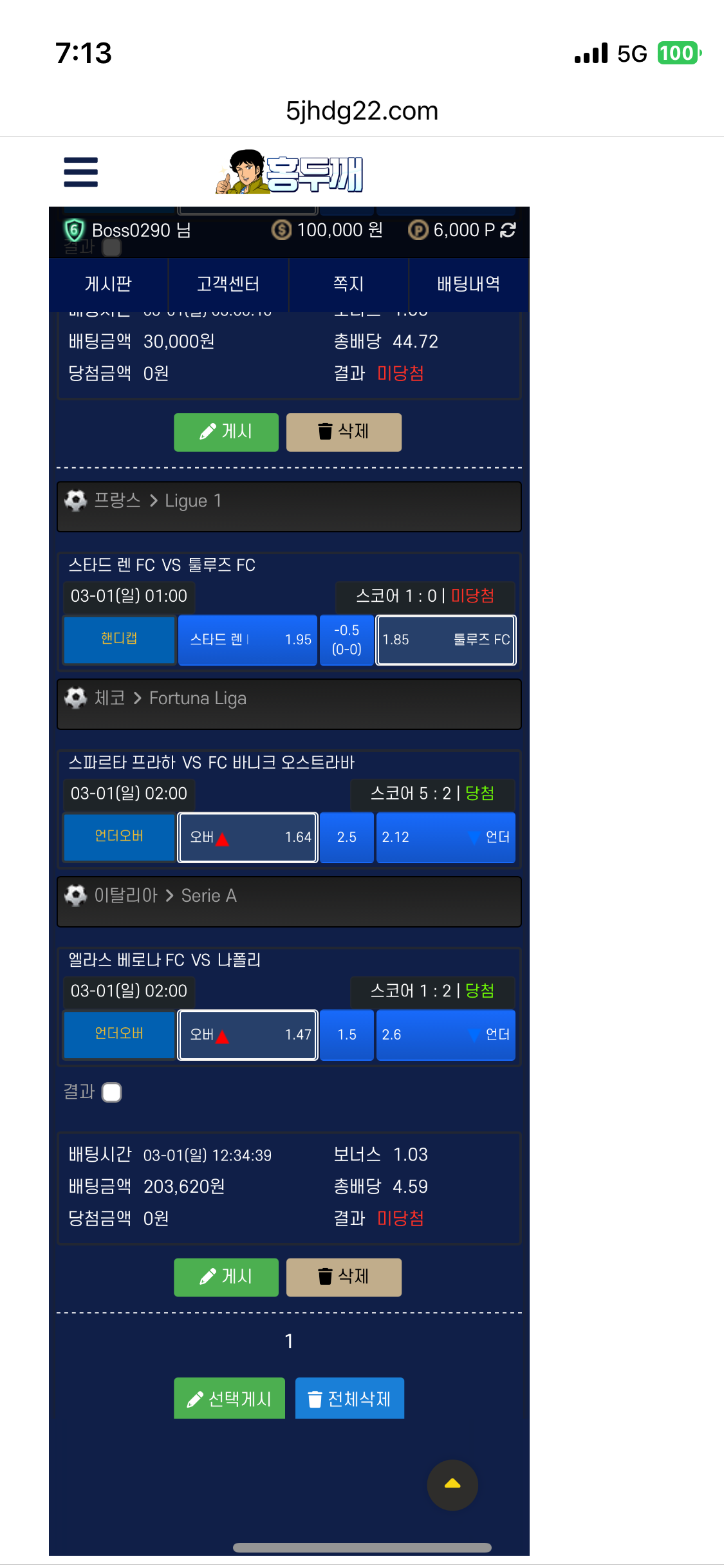Delete the 203,620원 bet record
The height and width of the screenshot is (1568, 724).
(x=344, y=1277)
